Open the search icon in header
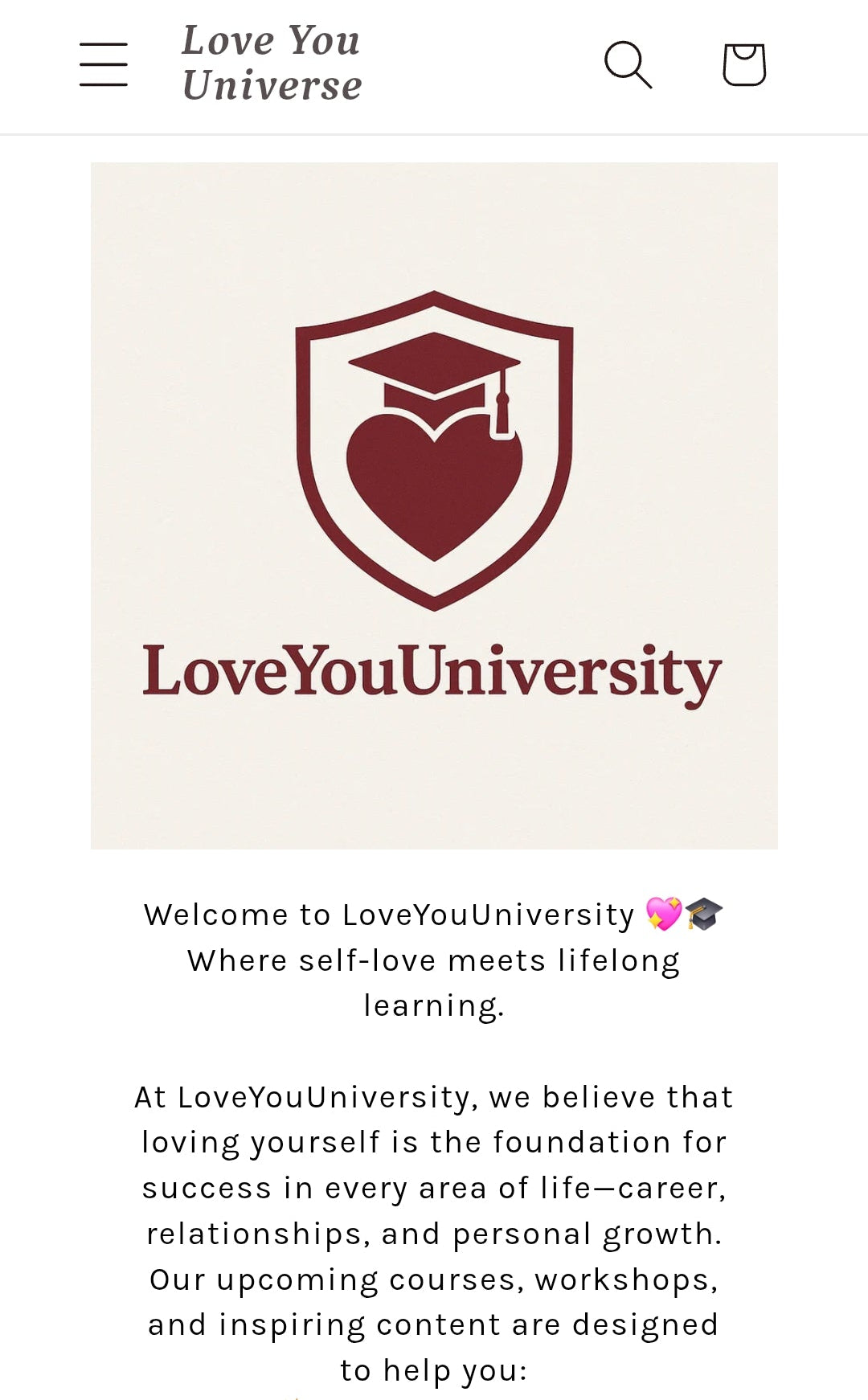The width and height of the screenshot is (868, 1400). tap(628, 64)
